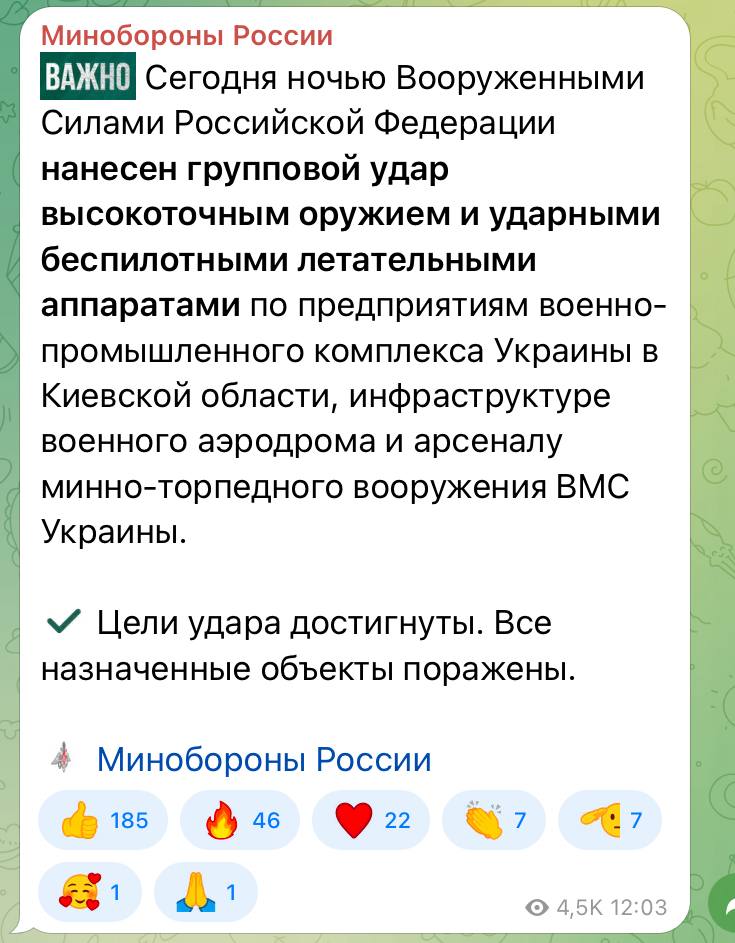Tap the smiling face with hearts reaction
The height and width of the screenshot is (943, 735).
(90, 889)
